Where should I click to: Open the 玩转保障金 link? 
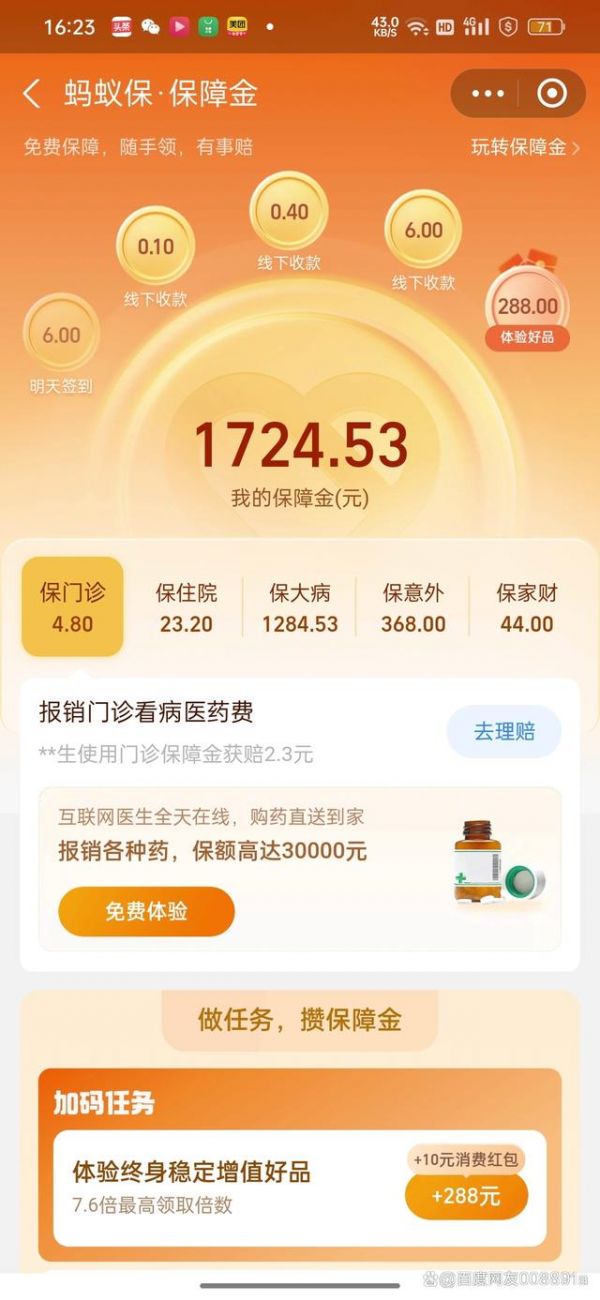pyautogui.click(x=525, y=147)
